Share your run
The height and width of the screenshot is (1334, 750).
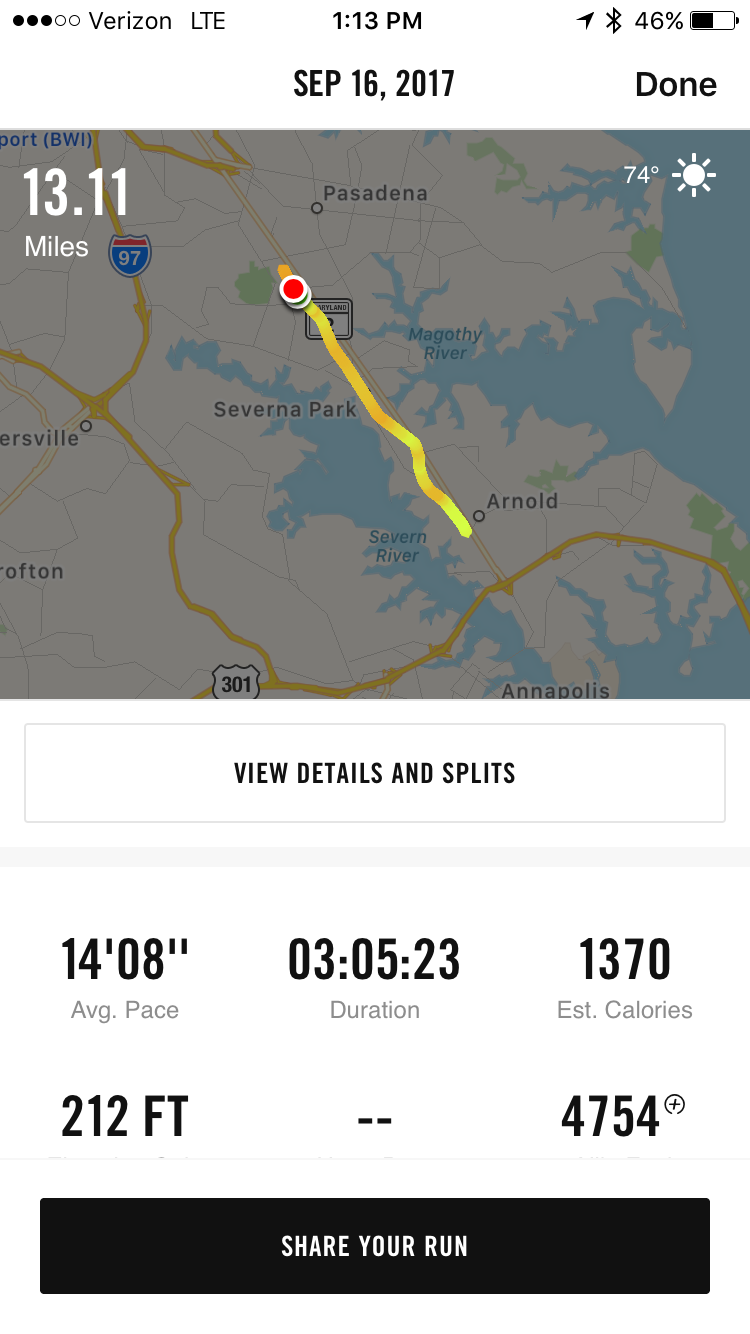coord(375,1246)
